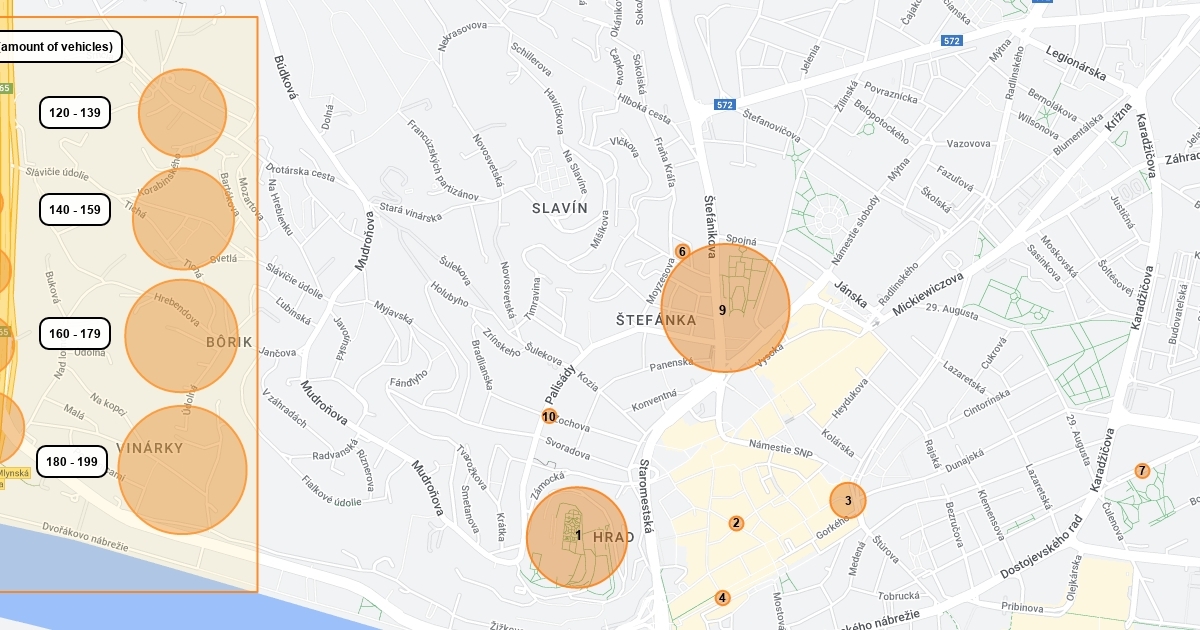Open the marker numbered 4
This screenshot has height=630, width=1200.
pos(722,598)
